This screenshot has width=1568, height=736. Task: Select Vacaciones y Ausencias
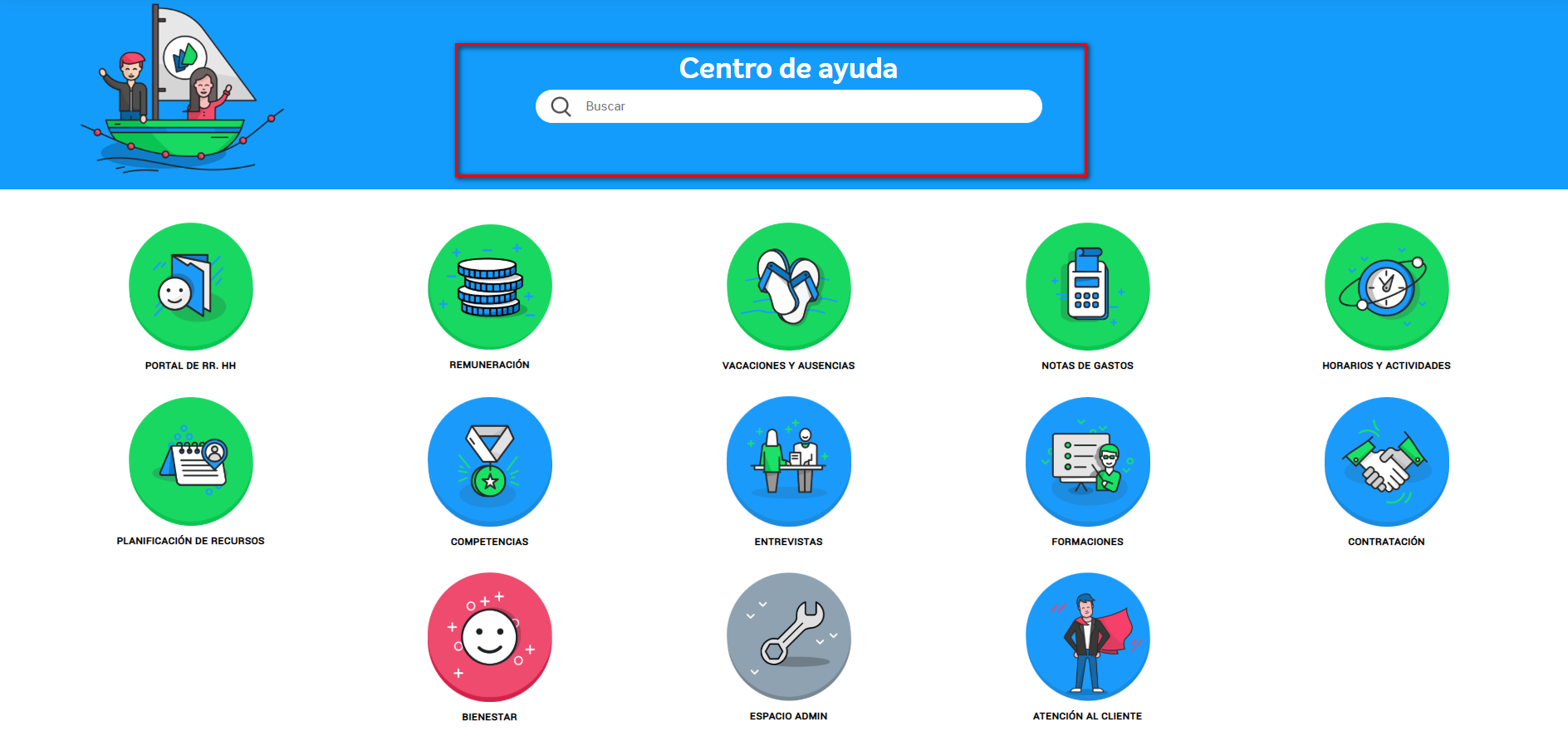pos(789,287)
